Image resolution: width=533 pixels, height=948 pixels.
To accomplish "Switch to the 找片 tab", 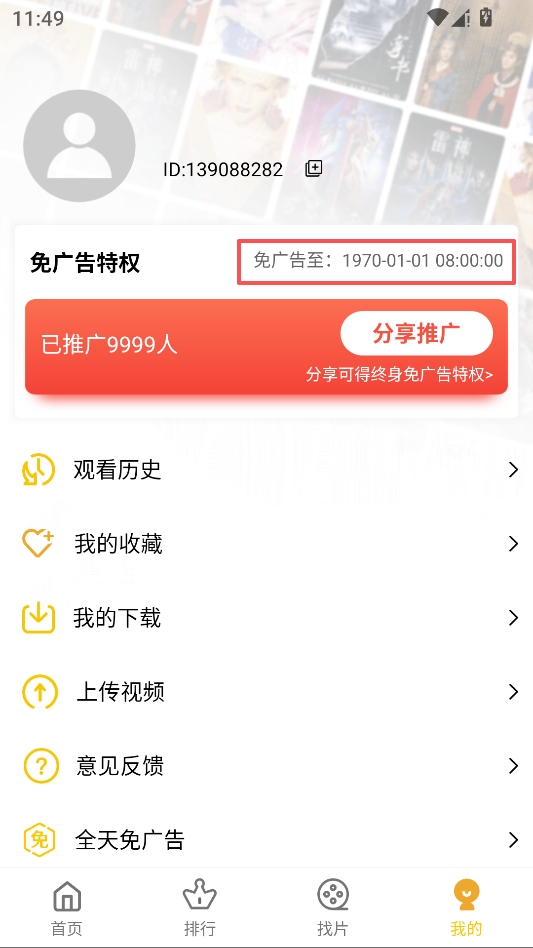I will pos(333,907).
